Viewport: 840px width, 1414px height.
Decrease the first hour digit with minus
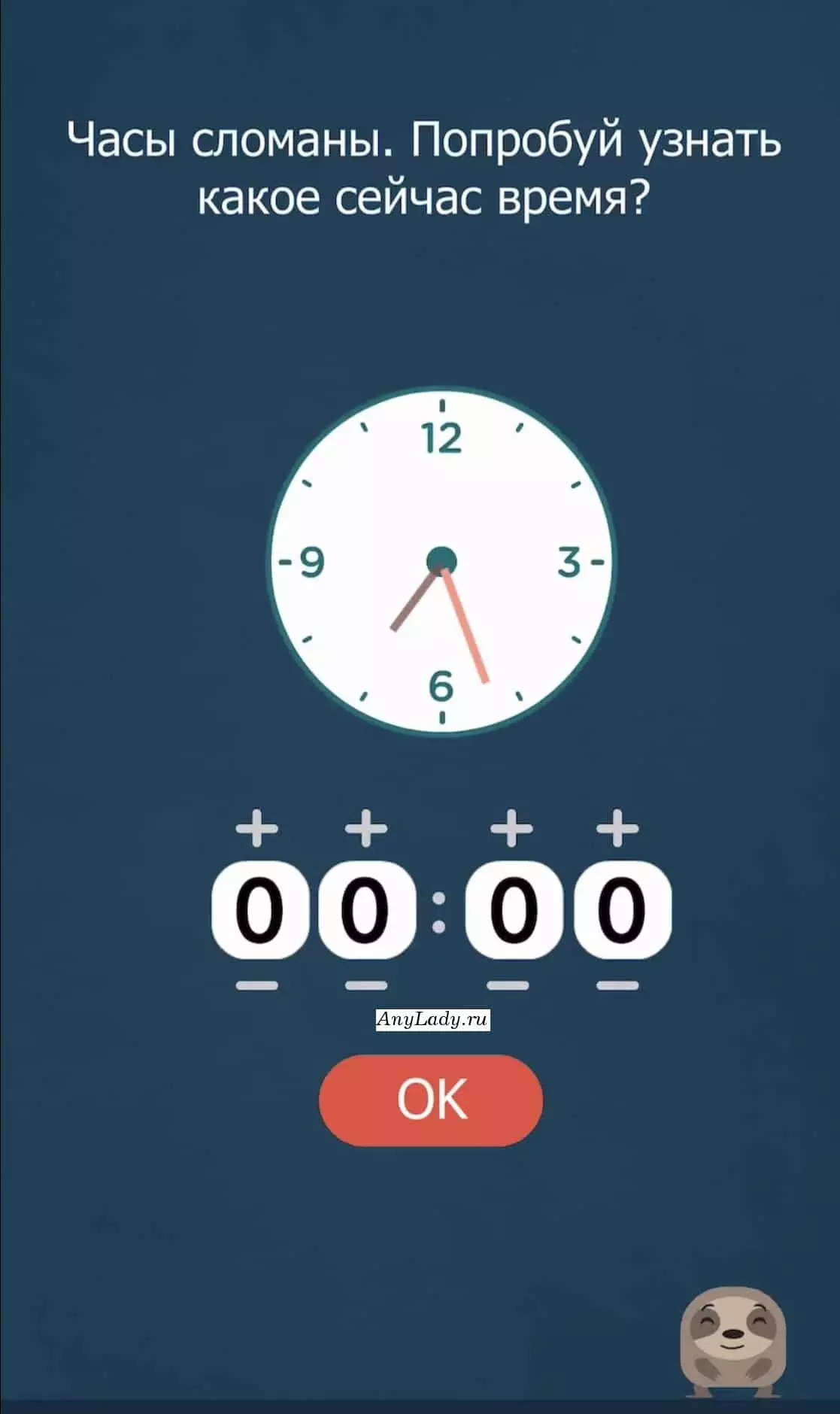point(257,985)
